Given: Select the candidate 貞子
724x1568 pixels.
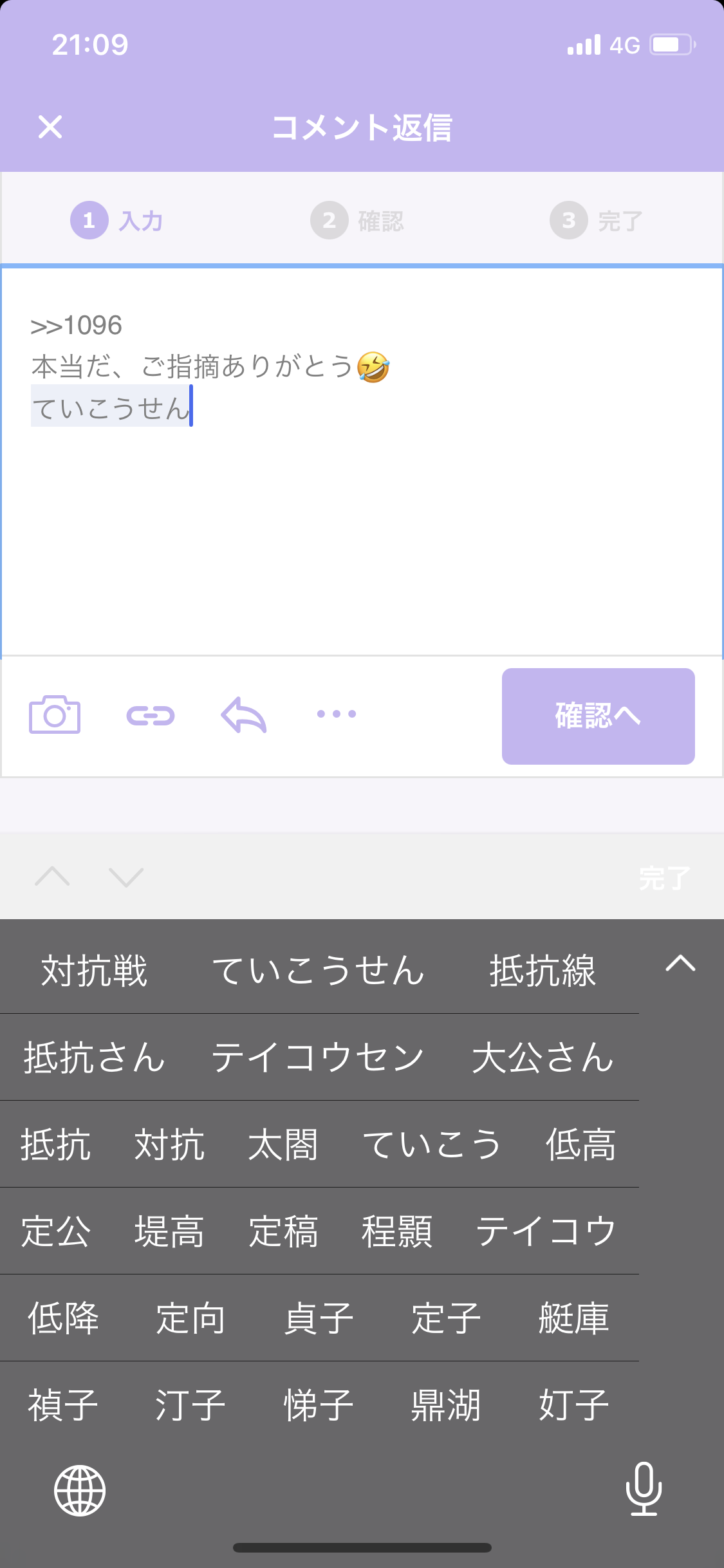Looking at the screenshot, I should [319, 1318].
